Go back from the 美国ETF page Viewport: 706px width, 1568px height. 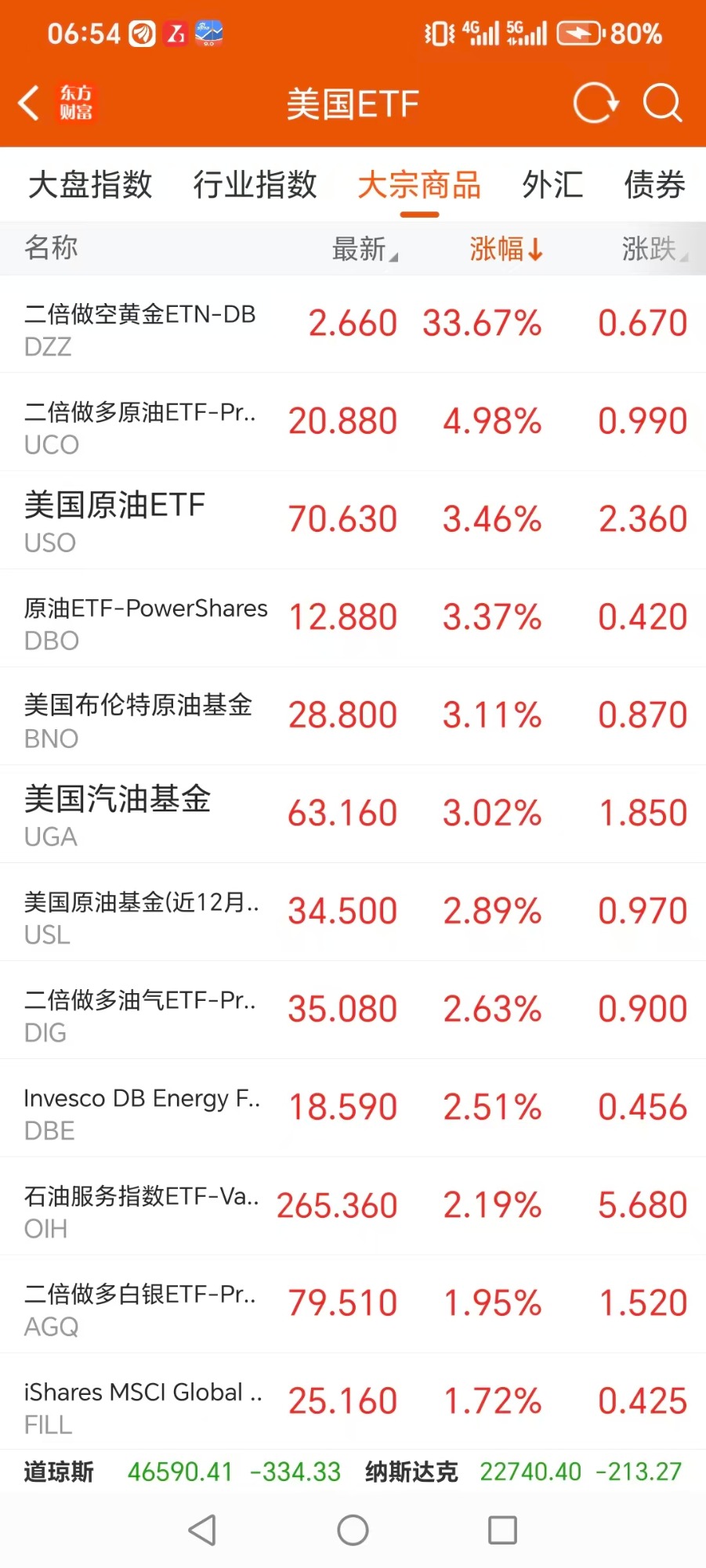30,103
